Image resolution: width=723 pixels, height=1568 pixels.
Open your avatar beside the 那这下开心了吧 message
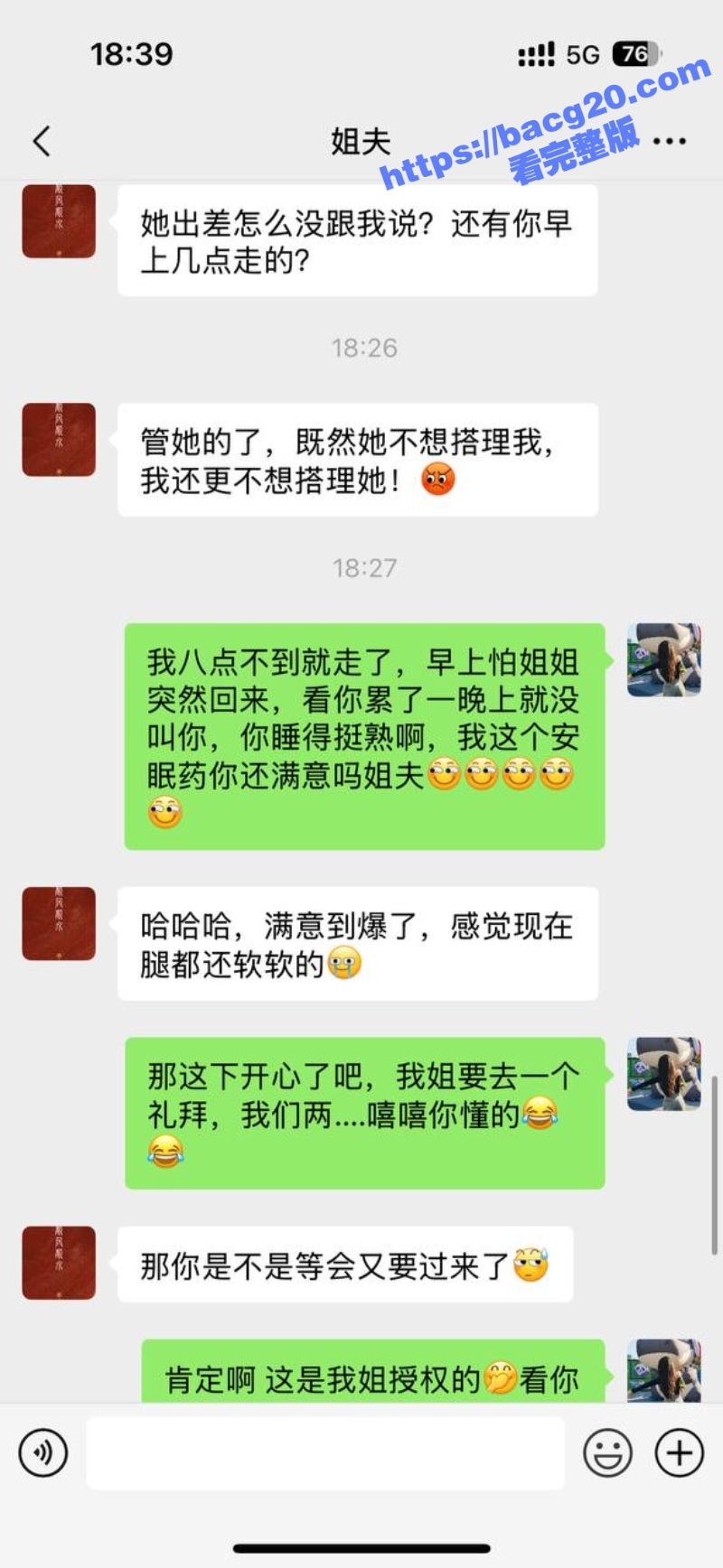click(x=663, y=1074)
